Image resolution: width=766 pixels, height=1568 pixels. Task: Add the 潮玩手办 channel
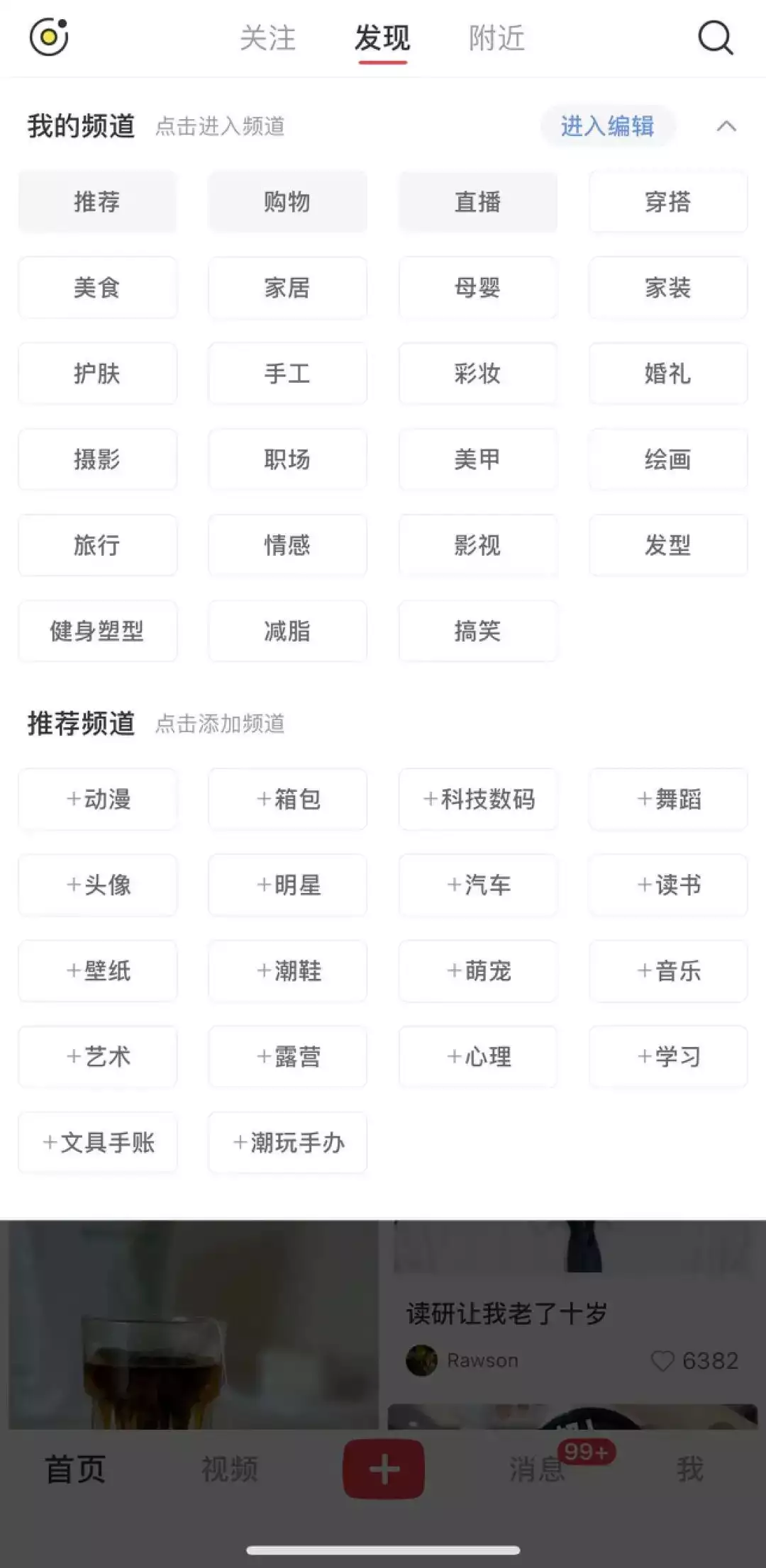[287, 1142]
